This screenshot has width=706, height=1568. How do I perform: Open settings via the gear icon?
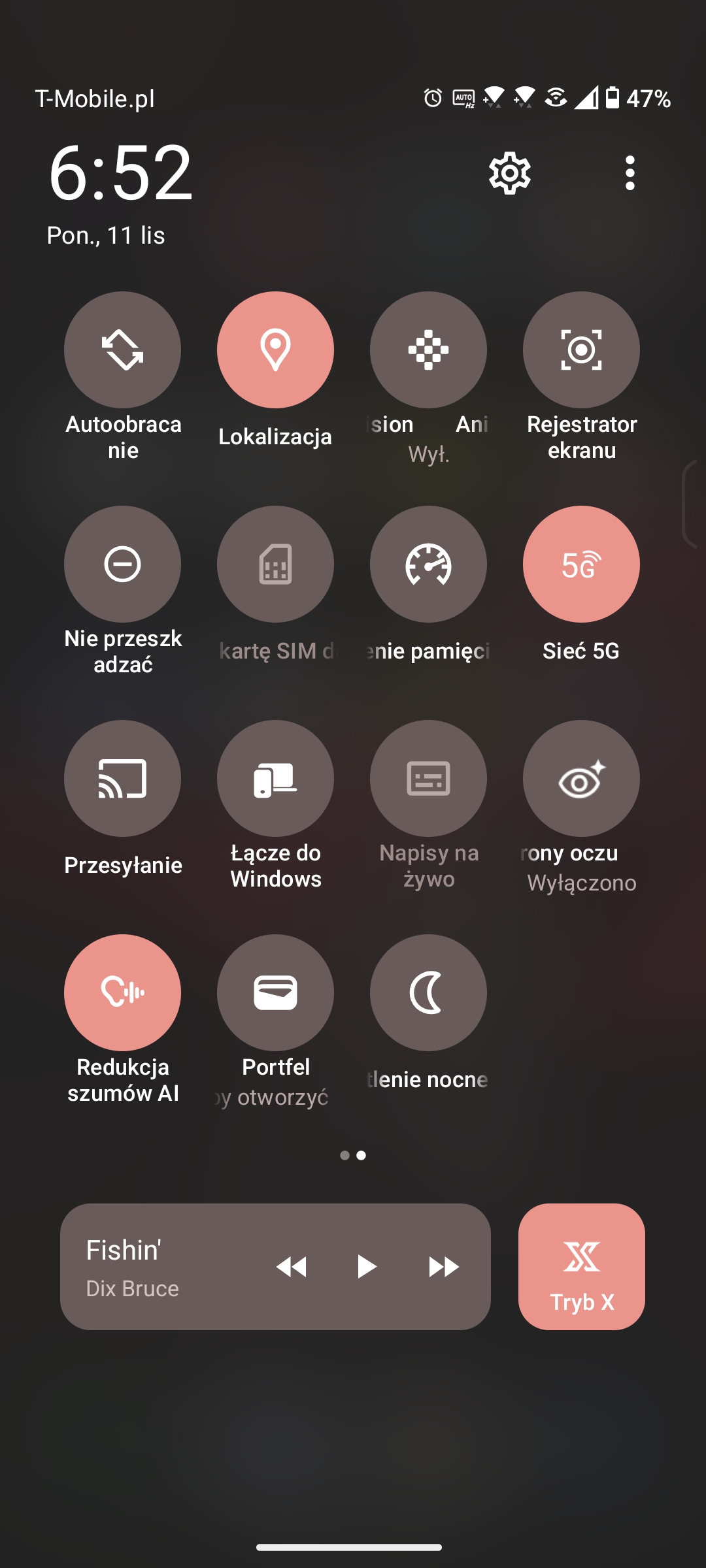[510, 173]
